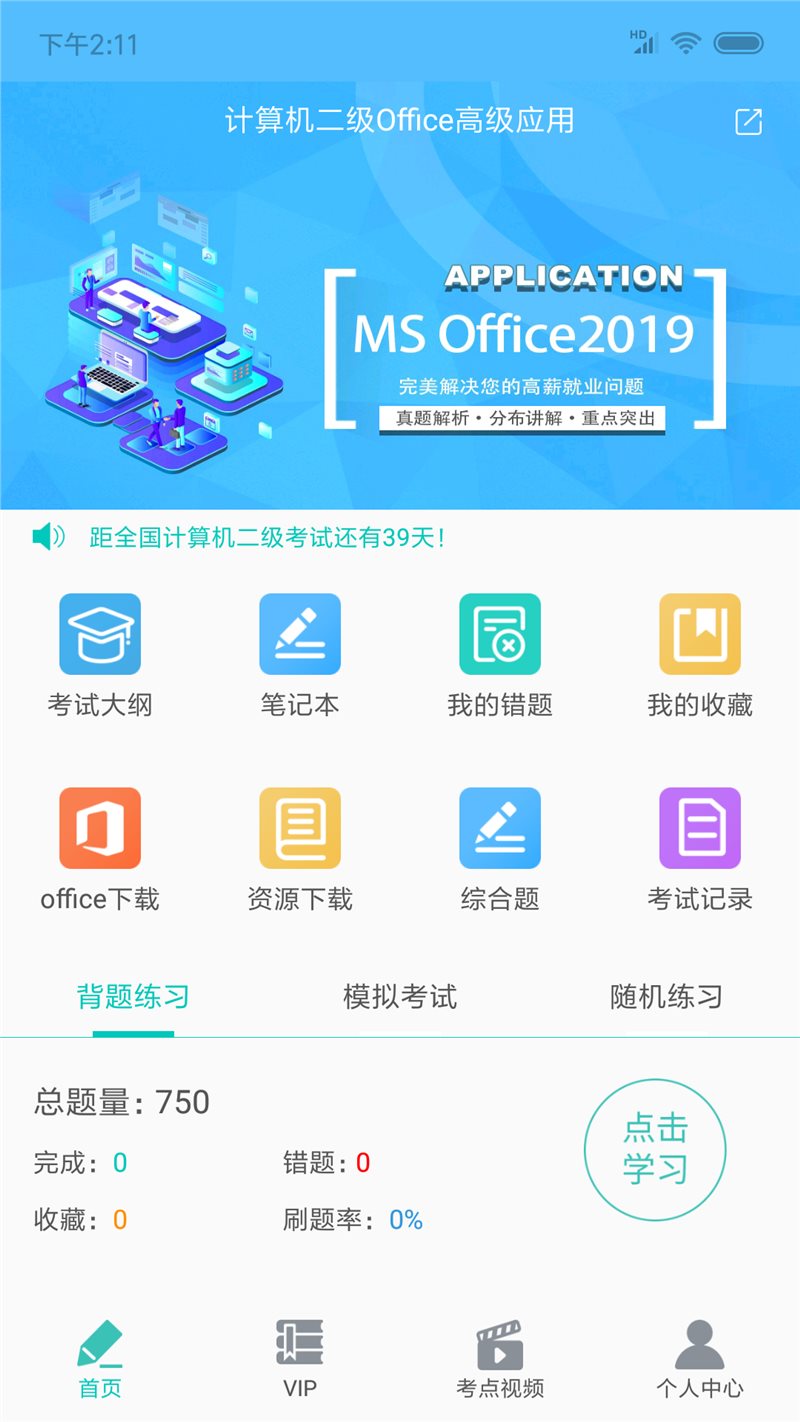Open the 综合题 comprehensive questions icon
800x1422 pixels.
click(x=500, y=827)
